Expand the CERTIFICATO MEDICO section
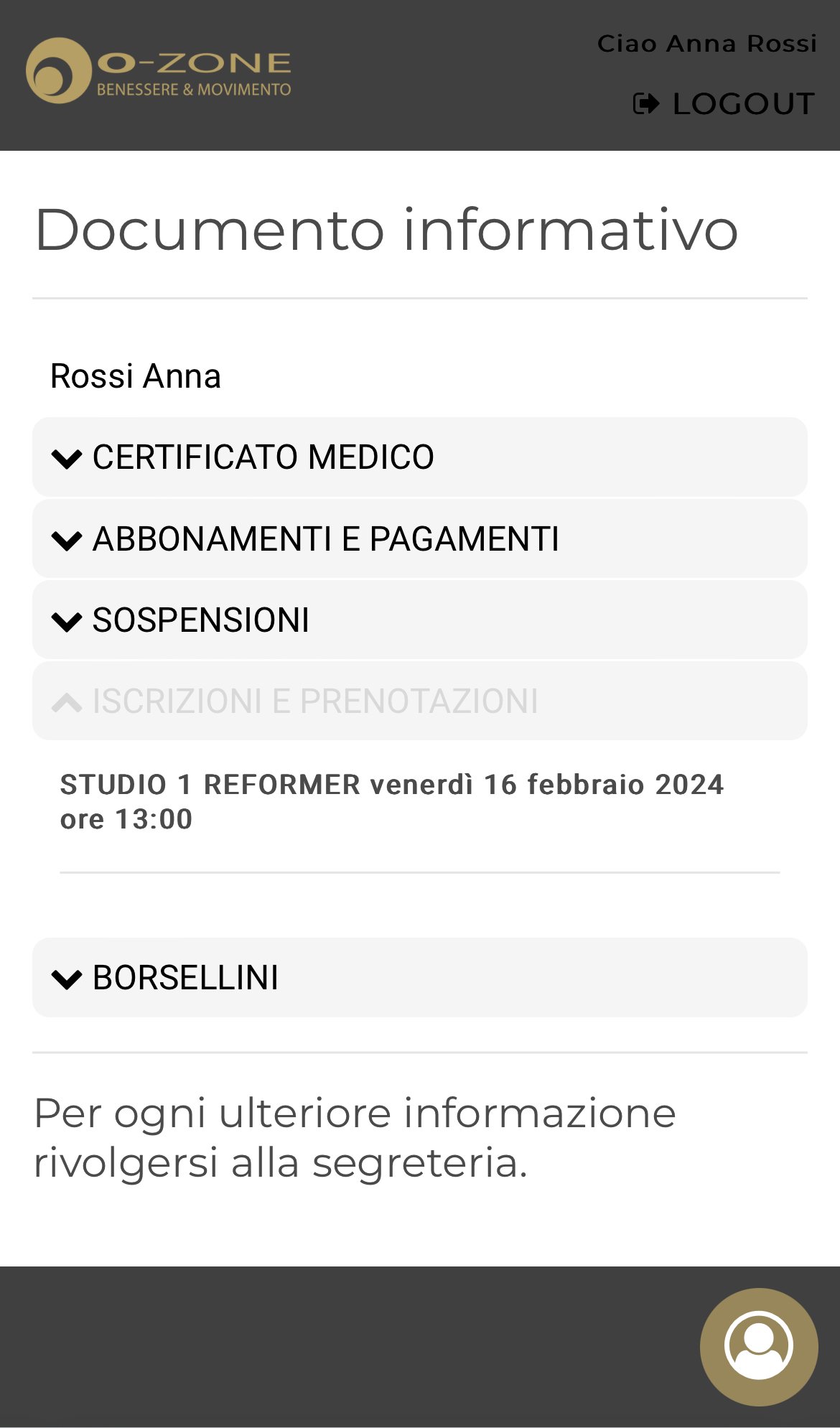Image resolution: width=840 pixels, height=1428 pixels. (420, 457)
